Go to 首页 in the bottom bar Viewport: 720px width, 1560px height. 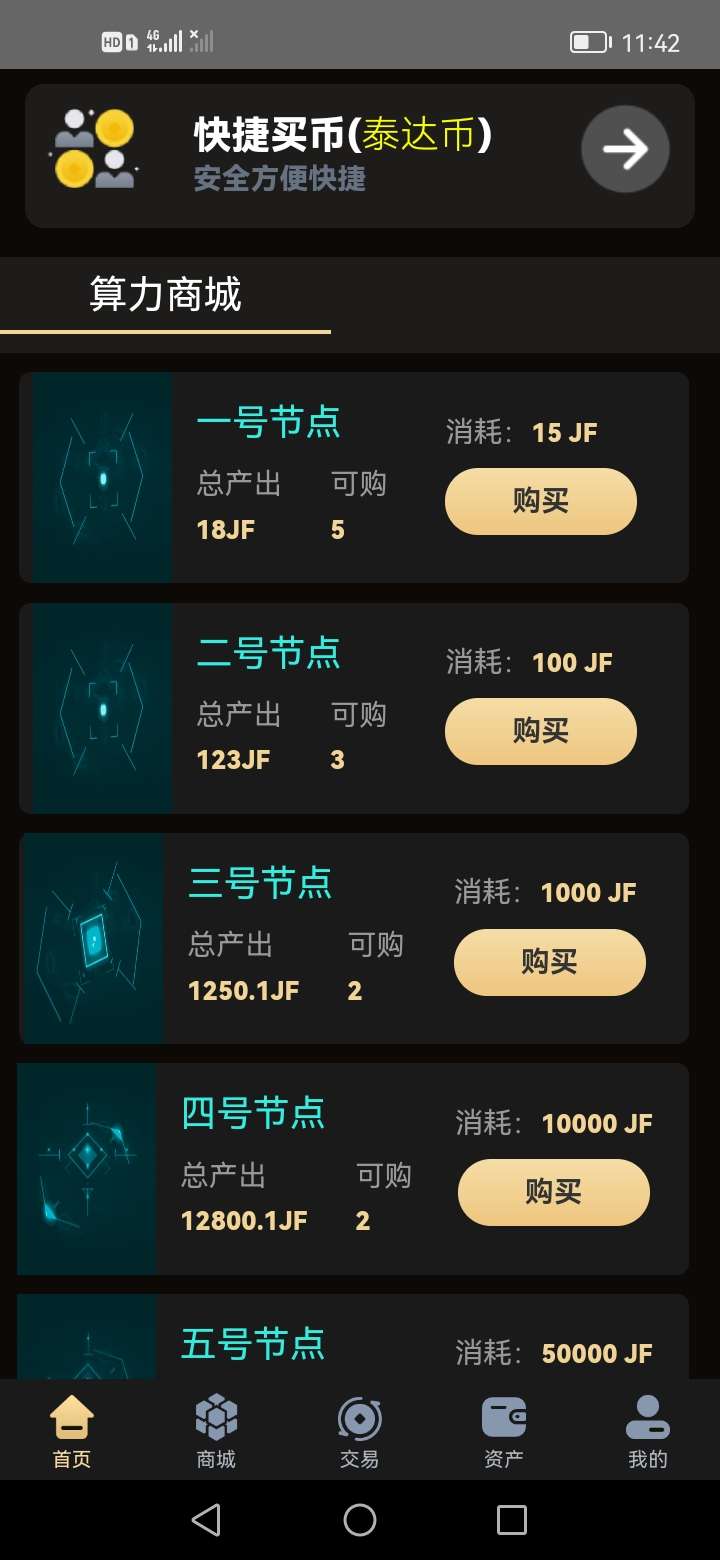(x=72, y=1432)
